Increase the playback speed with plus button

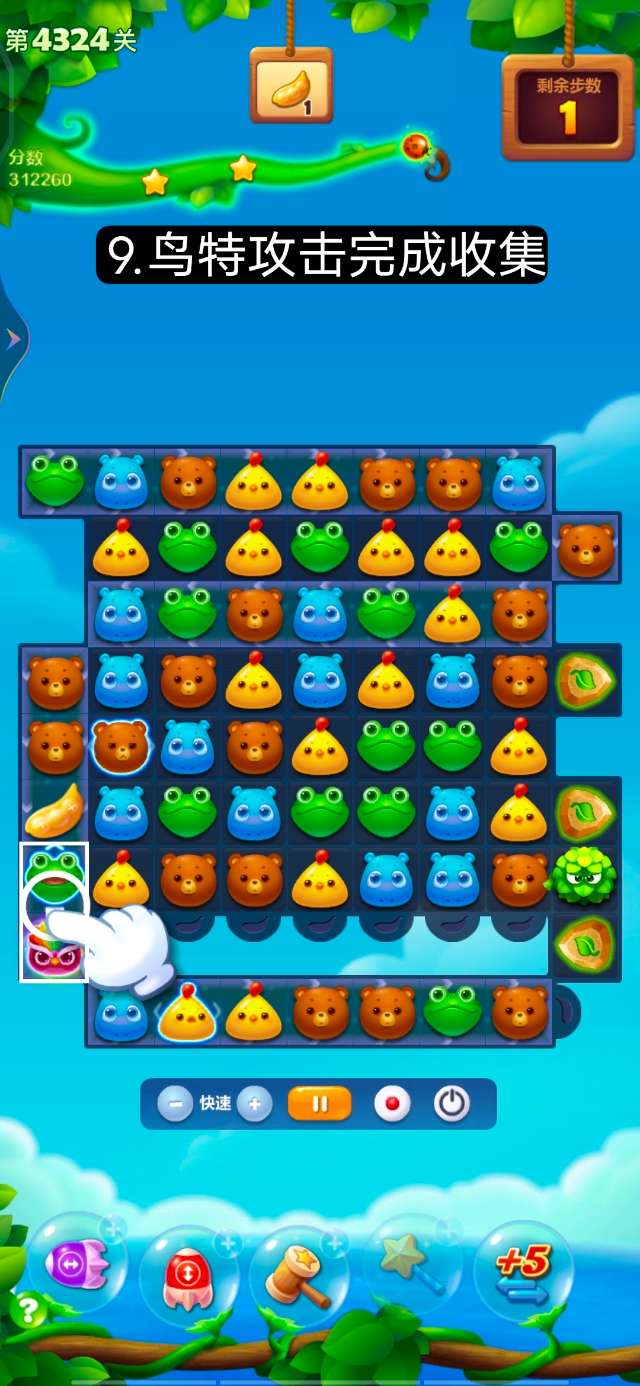tap(255, 1104)
